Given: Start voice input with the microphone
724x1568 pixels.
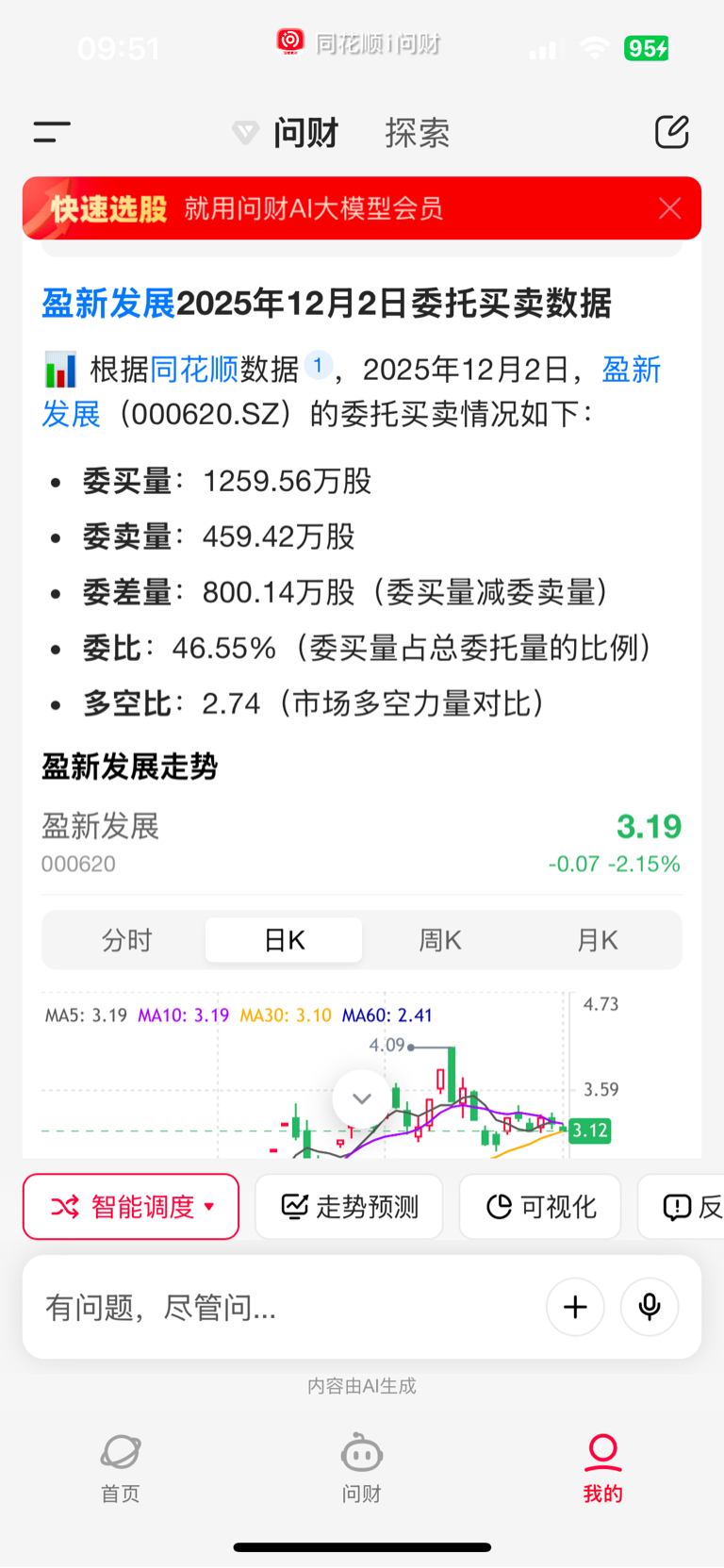Looking at the screenshot, I should [x=650, y=1307].
